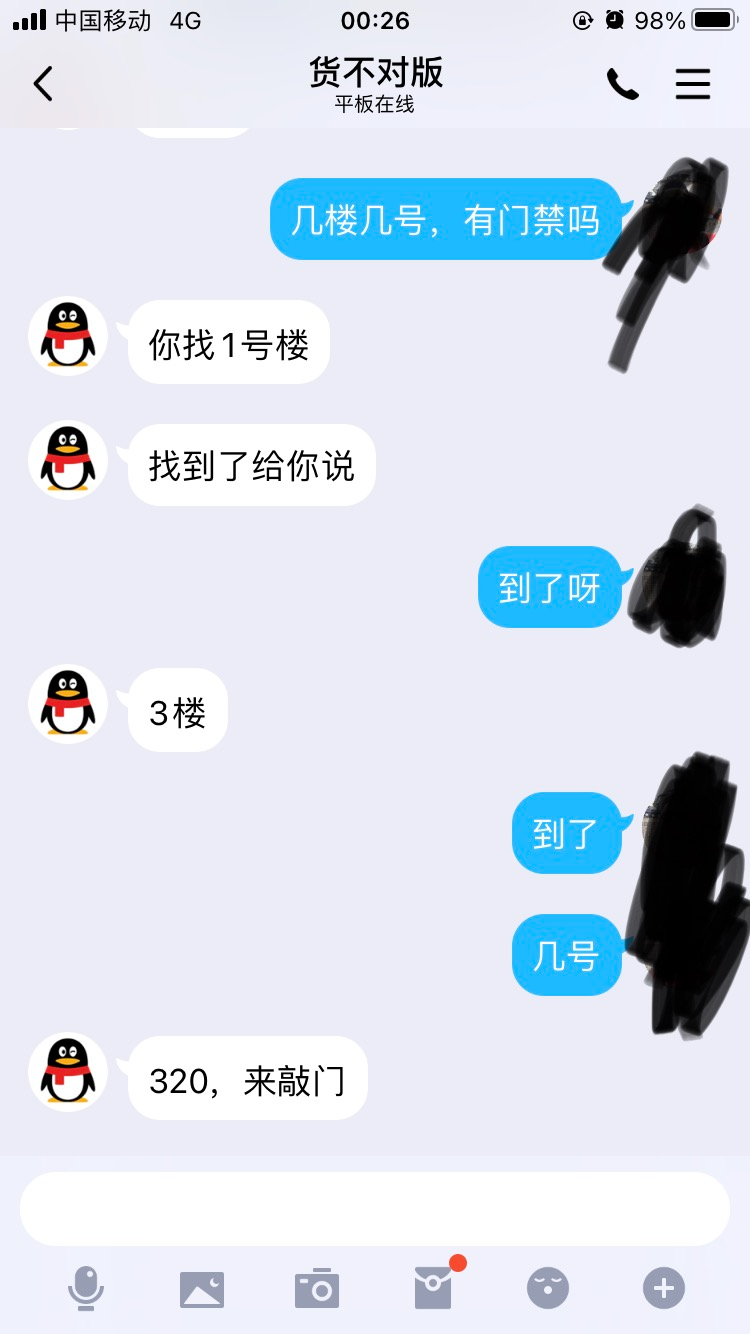The width and height of the screenshot is (750, 1334).
Task: Open the camera to take a photo
Action: click(x=317, y=1288)
